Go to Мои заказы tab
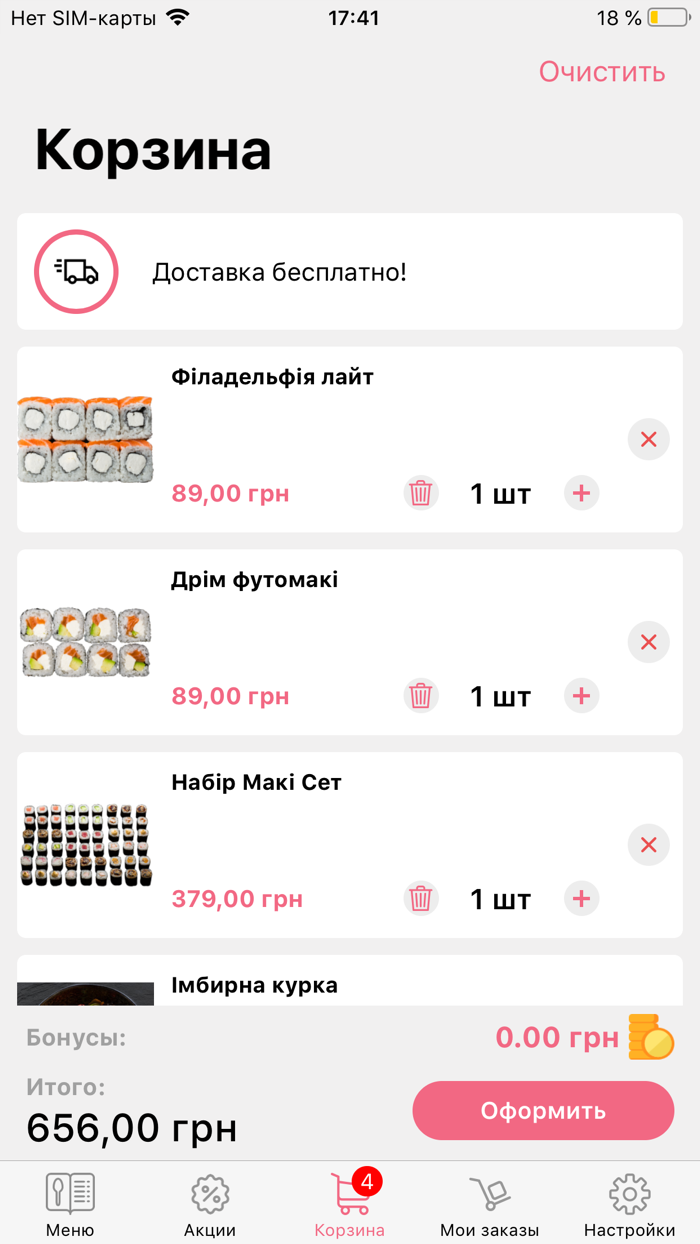 coord(489,1204)
